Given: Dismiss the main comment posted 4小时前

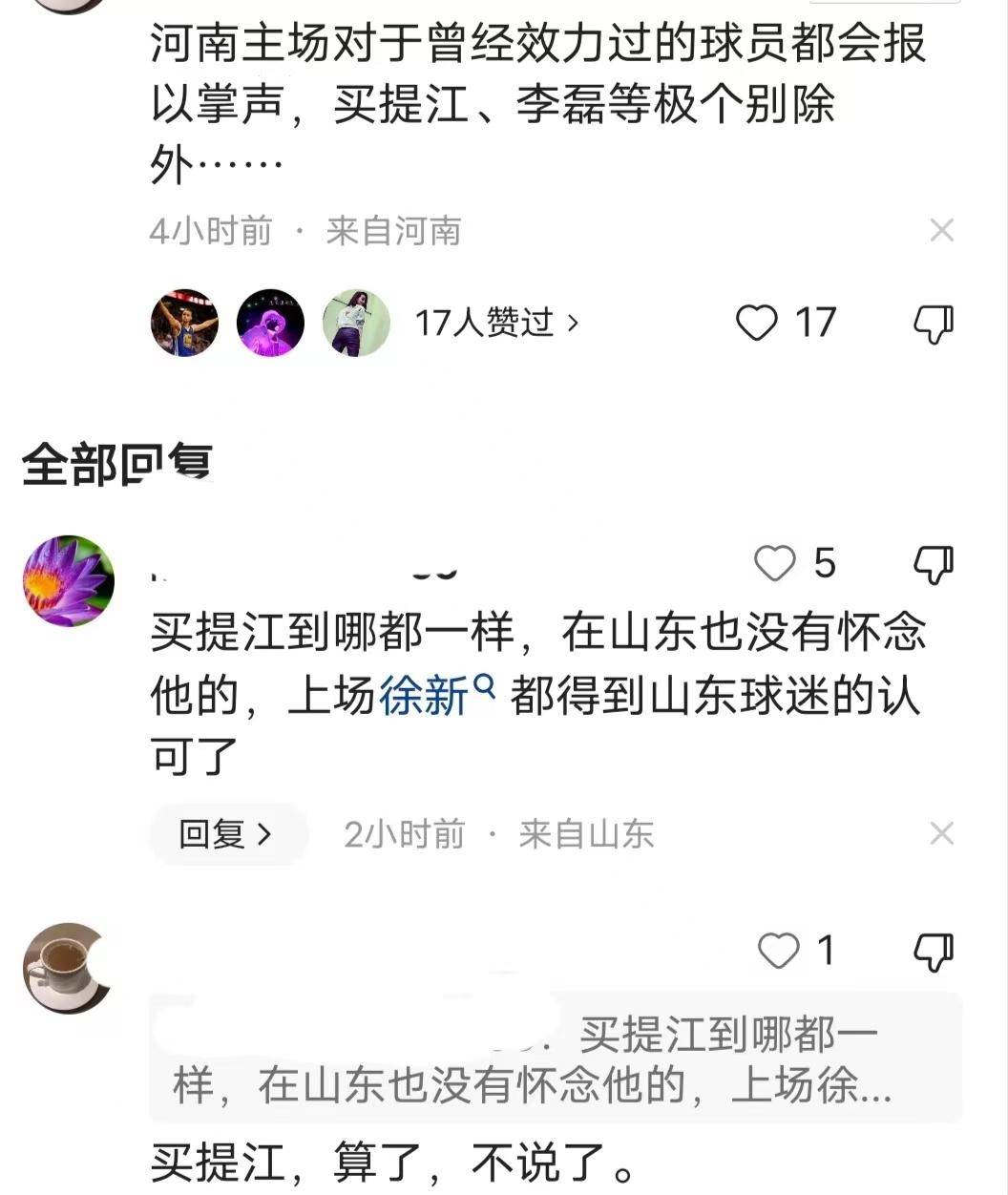Looking at the screenshot, I should pos(941,230).
